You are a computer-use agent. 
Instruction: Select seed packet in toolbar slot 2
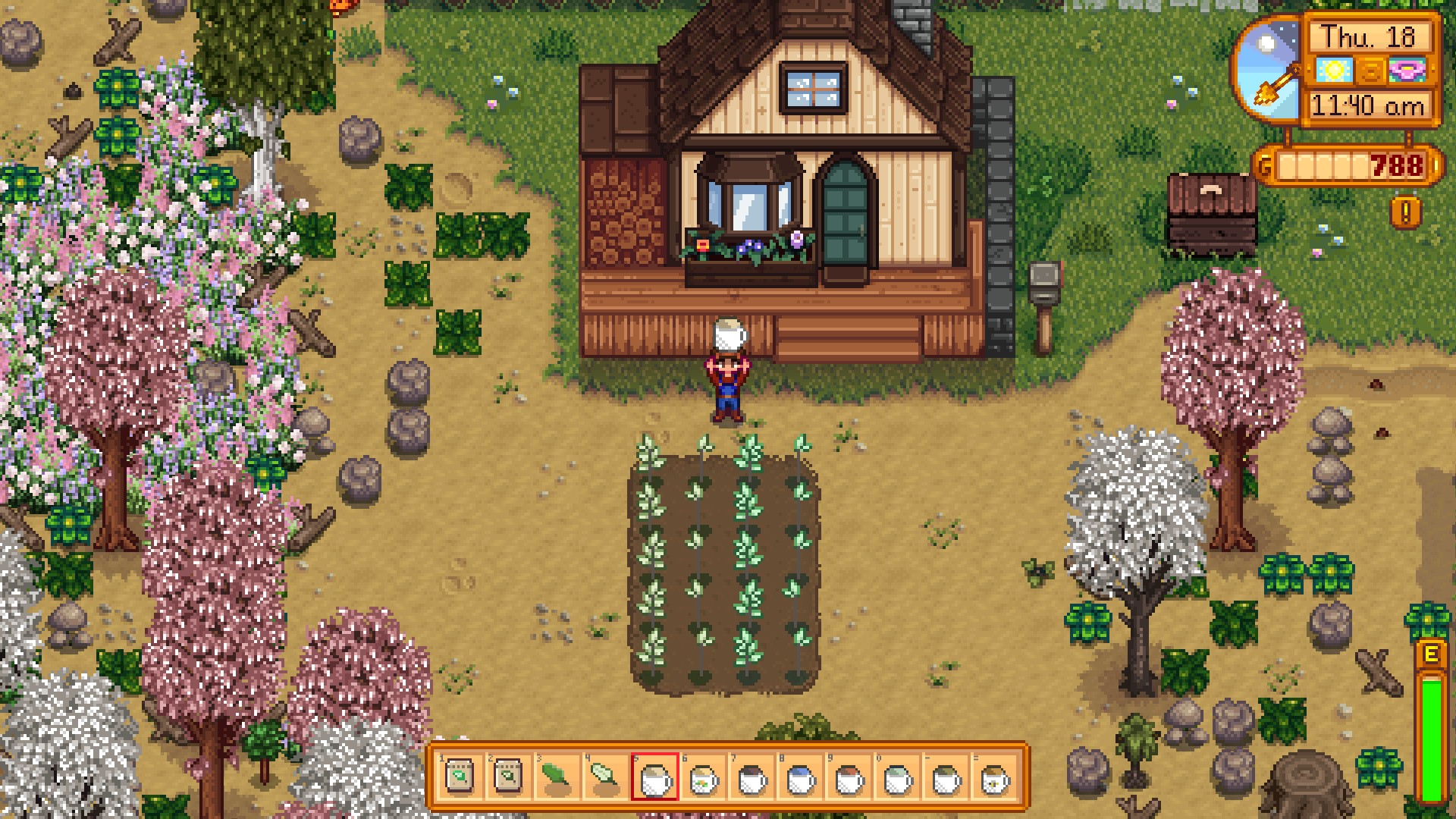(508, 777)
